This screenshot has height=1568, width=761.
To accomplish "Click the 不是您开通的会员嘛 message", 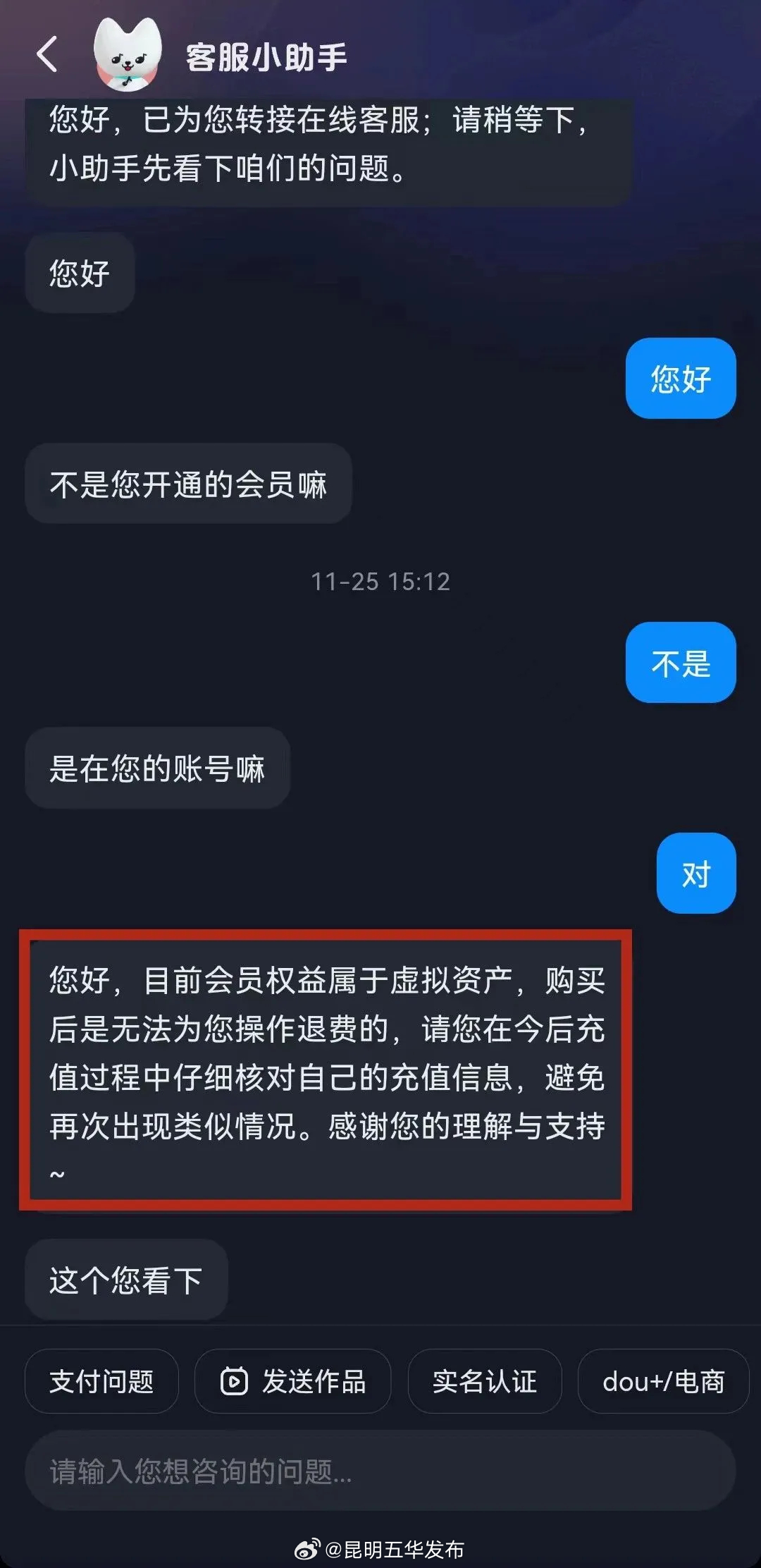I will 188,483.
